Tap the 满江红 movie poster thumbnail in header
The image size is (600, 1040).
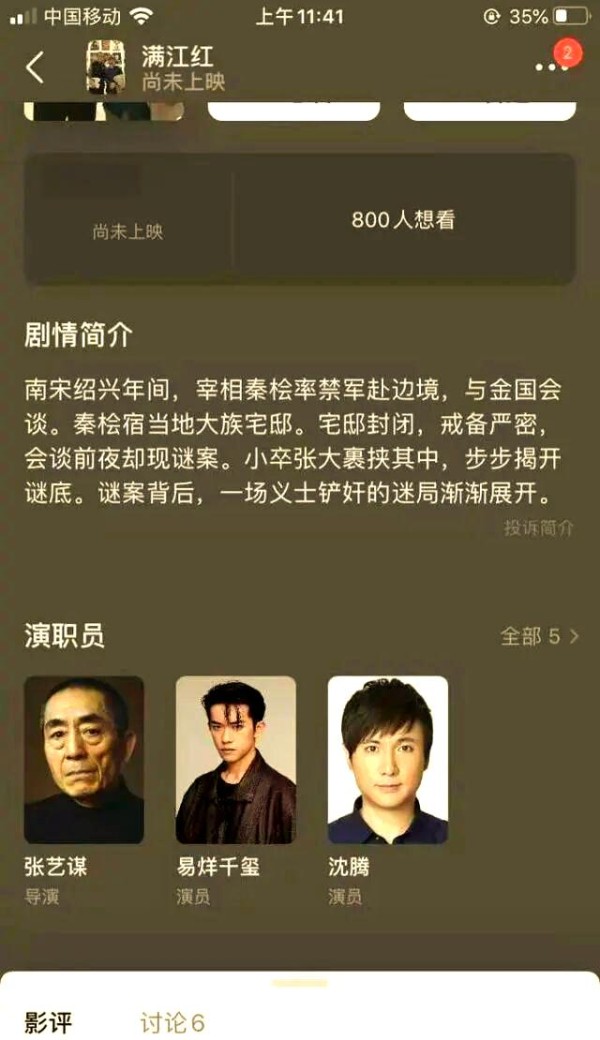click(106, 68)
